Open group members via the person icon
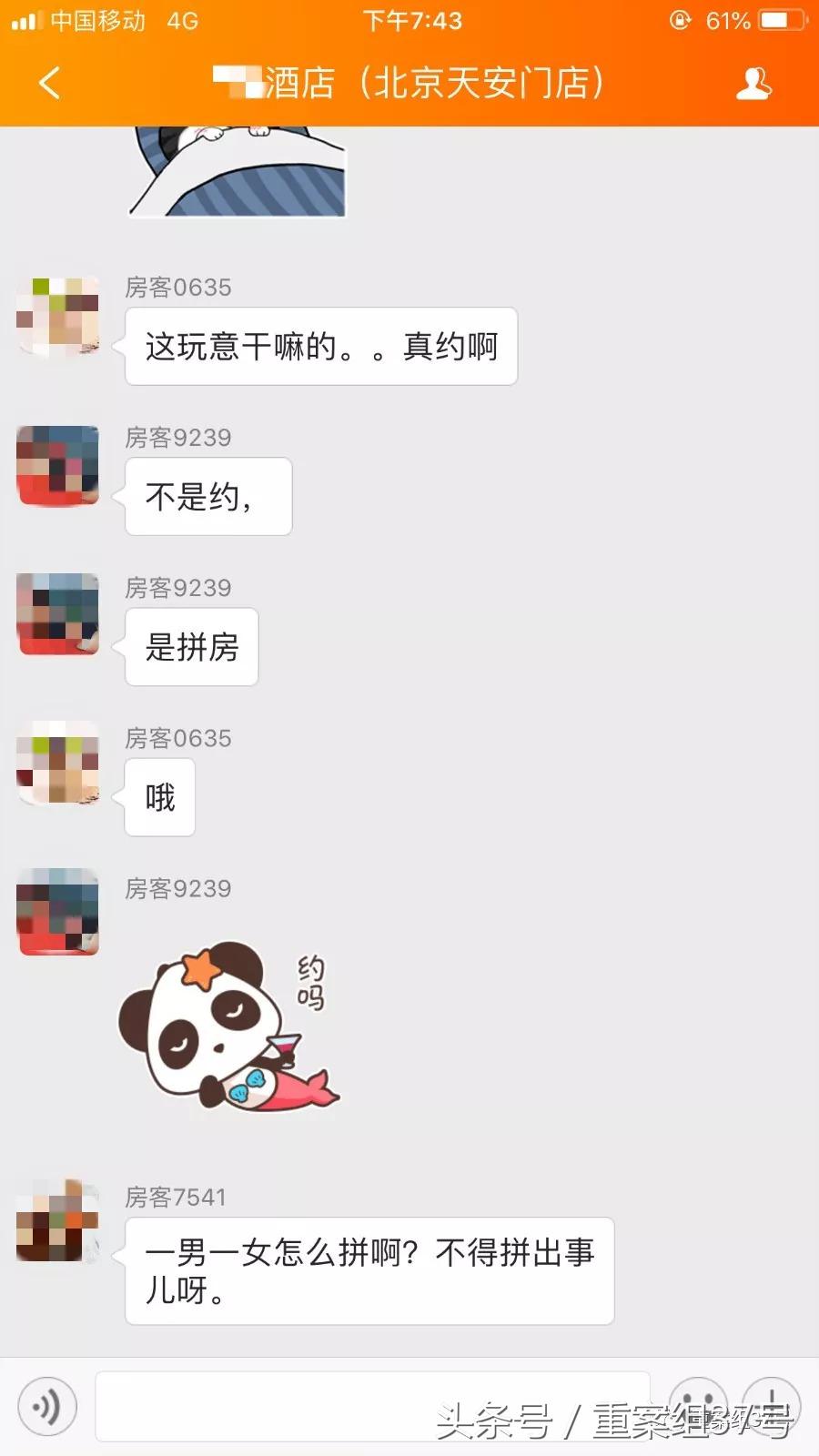Screen dimensions: 819x1456 (x=753, y=84)
